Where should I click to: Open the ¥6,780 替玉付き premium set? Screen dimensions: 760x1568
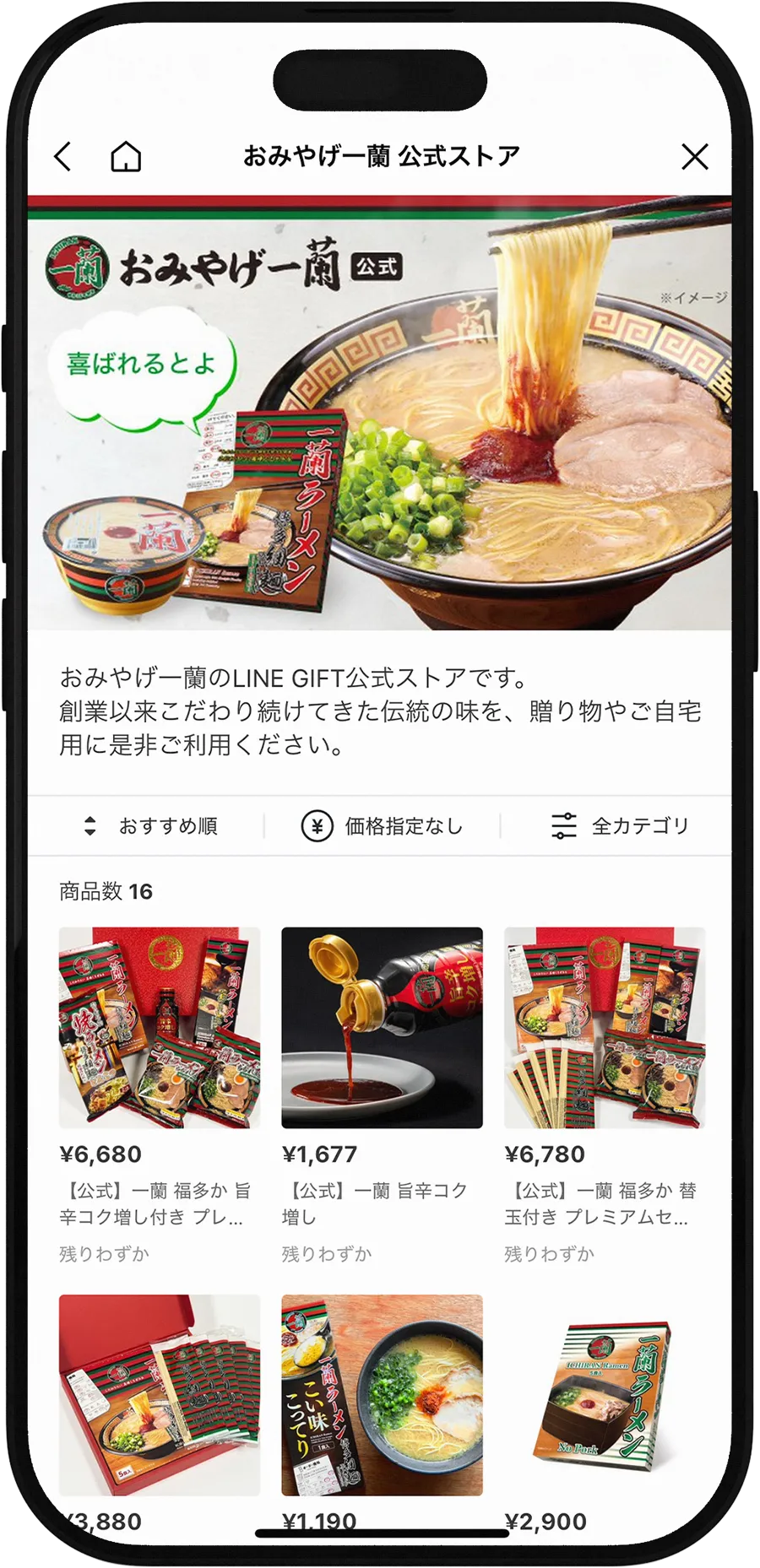coord(605,1028)
